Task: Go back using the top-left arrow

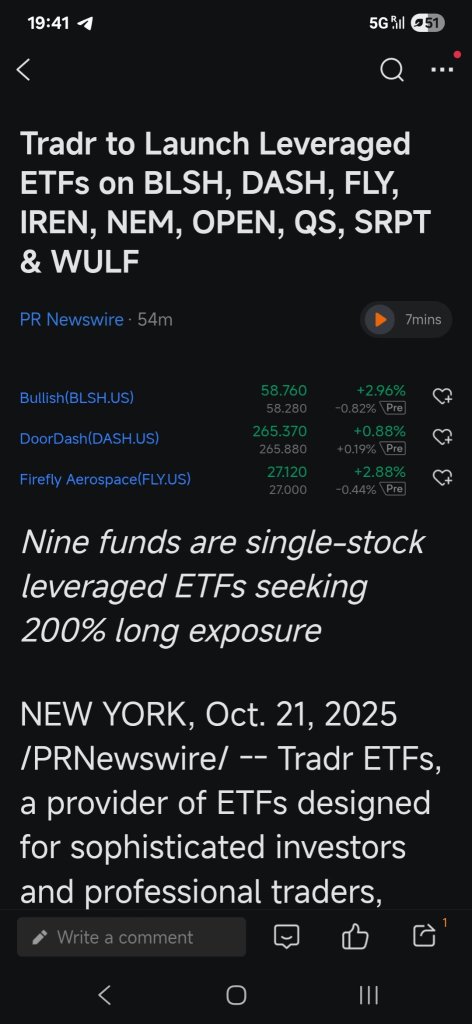Action: (24, 69)
